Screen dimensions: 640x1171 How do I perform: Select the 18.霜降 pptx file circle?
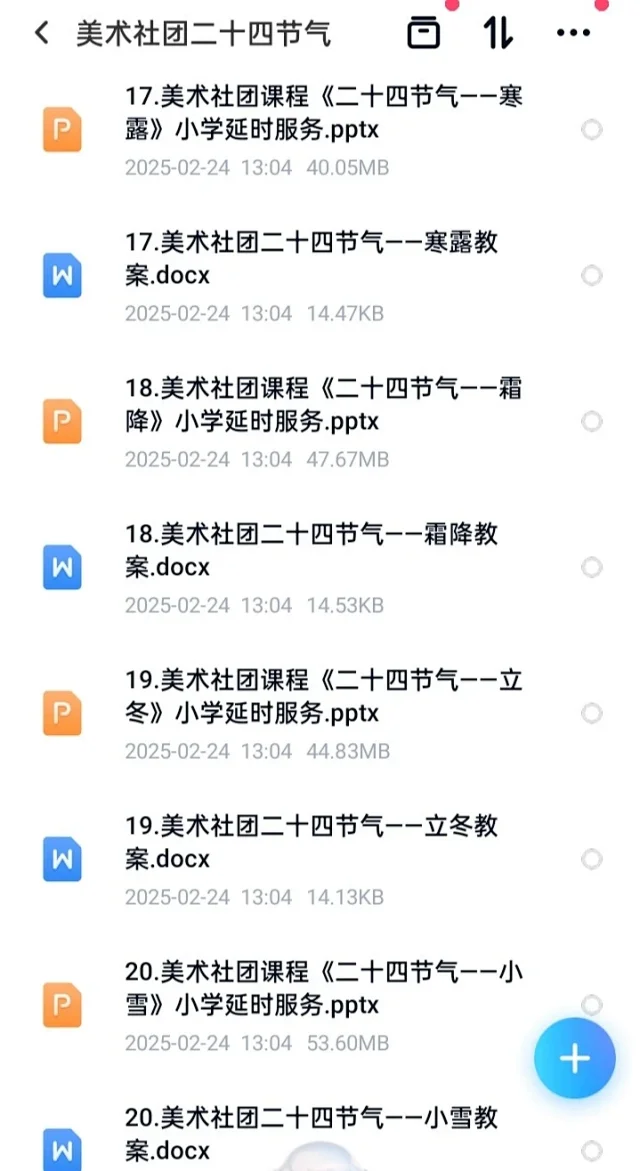click(x=591, y=421)
